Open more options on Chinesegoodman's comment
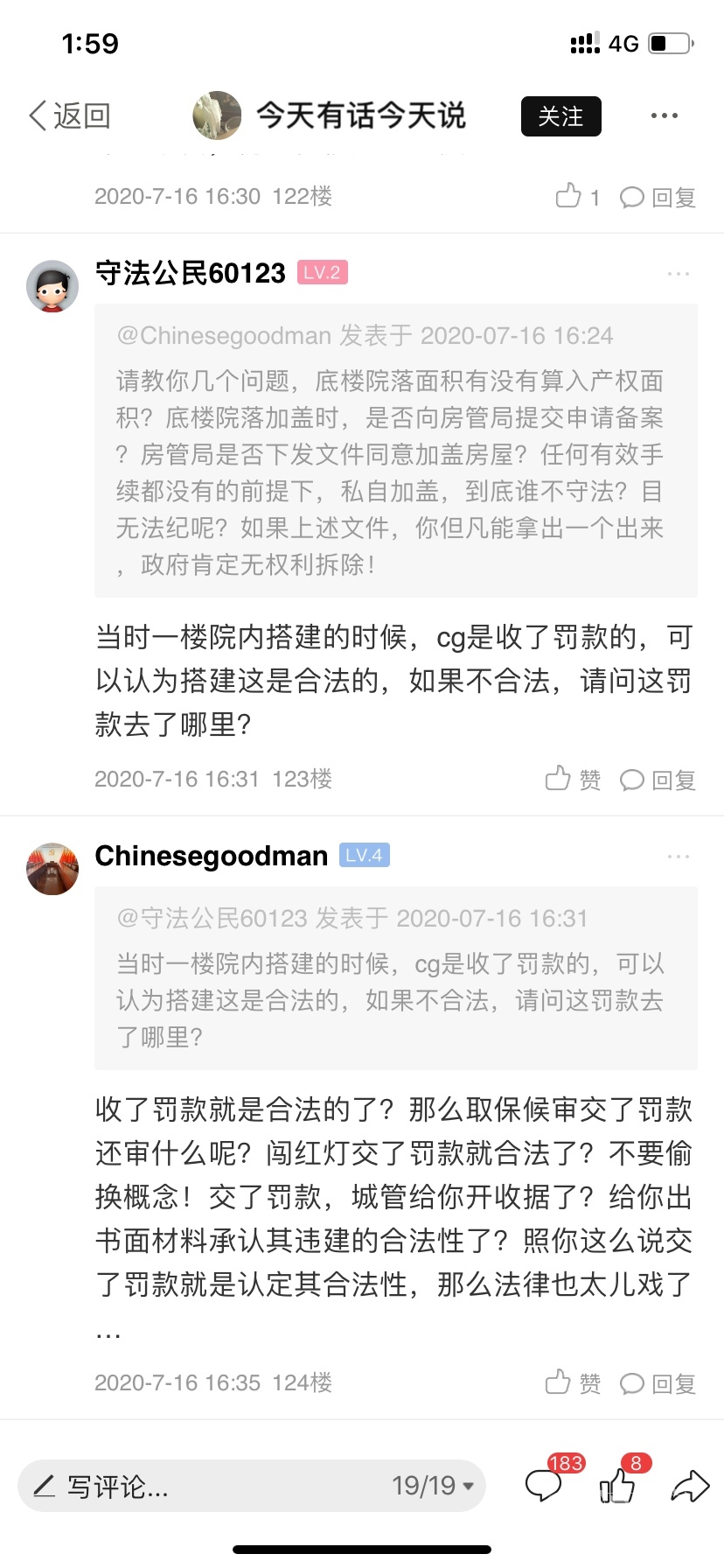 [678, 857]
